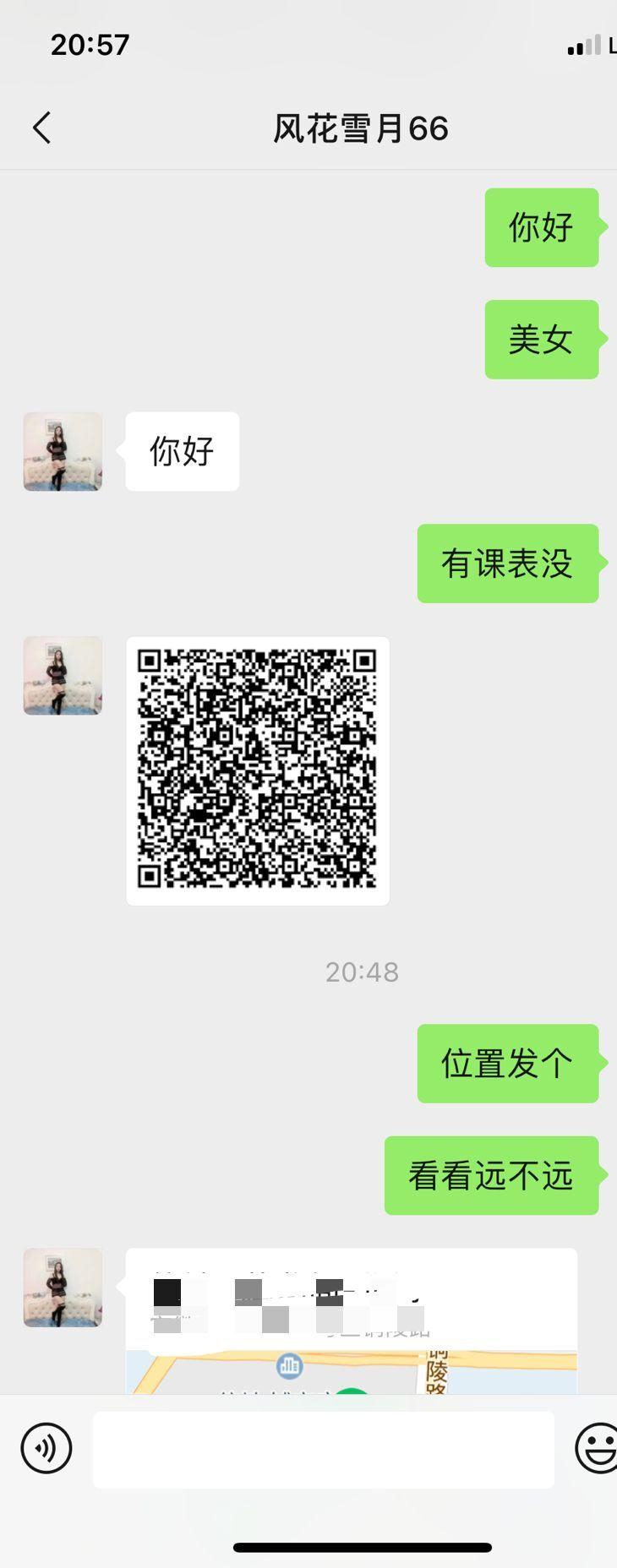Open the emoji picker
The width and height of the screenshot is (617, 1568).
click(x=594, y=1447)
